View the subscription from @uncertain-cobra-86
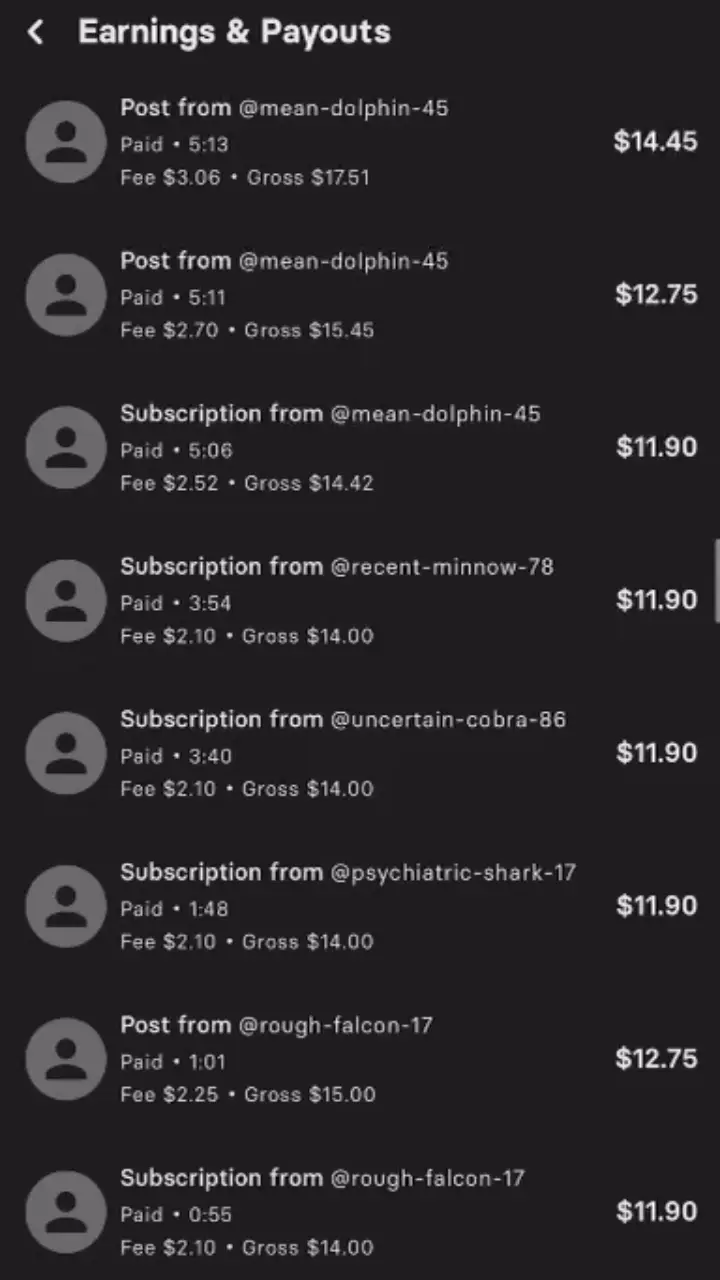 tap(360, 754)
